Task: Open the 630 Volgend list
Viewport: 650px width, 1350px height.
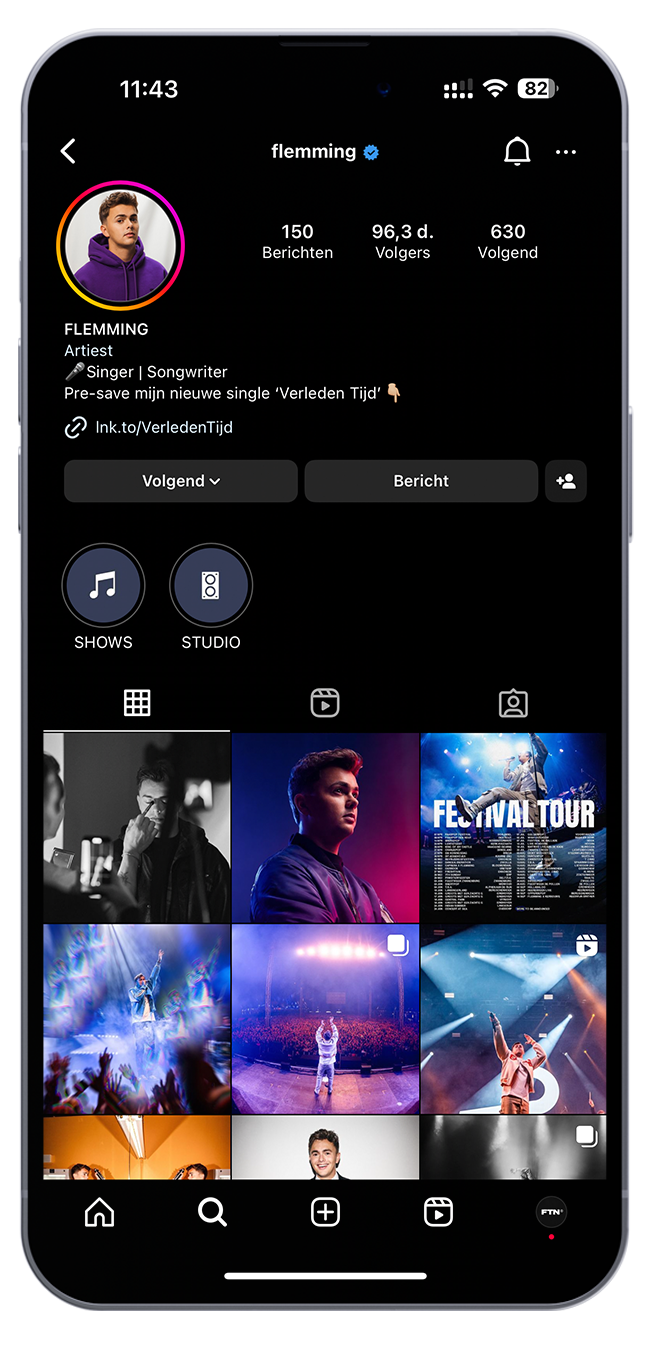Action: coord(507,241)
